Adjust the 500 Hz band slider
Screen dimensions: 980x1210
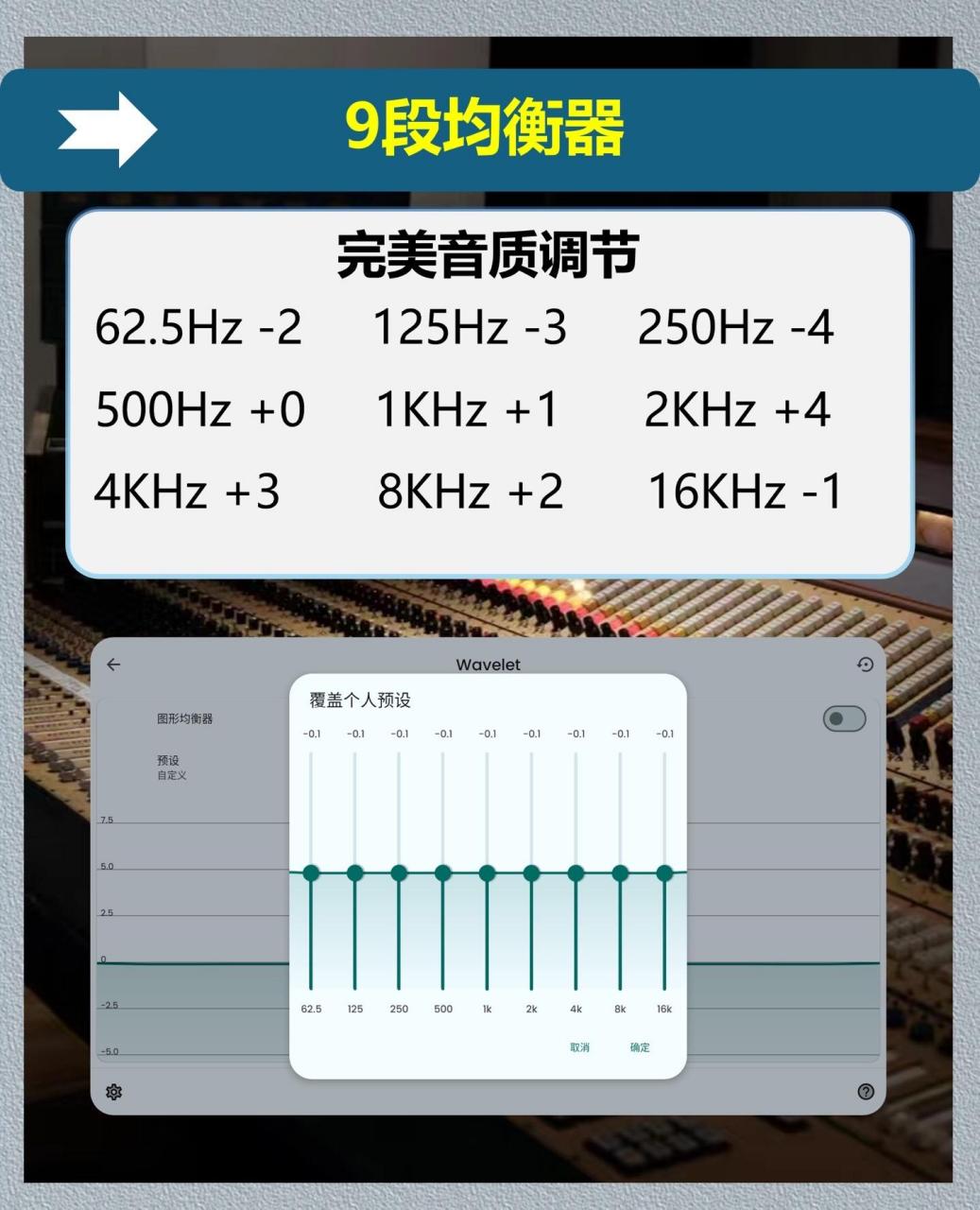pyautogui.click(x=444, y=874)
